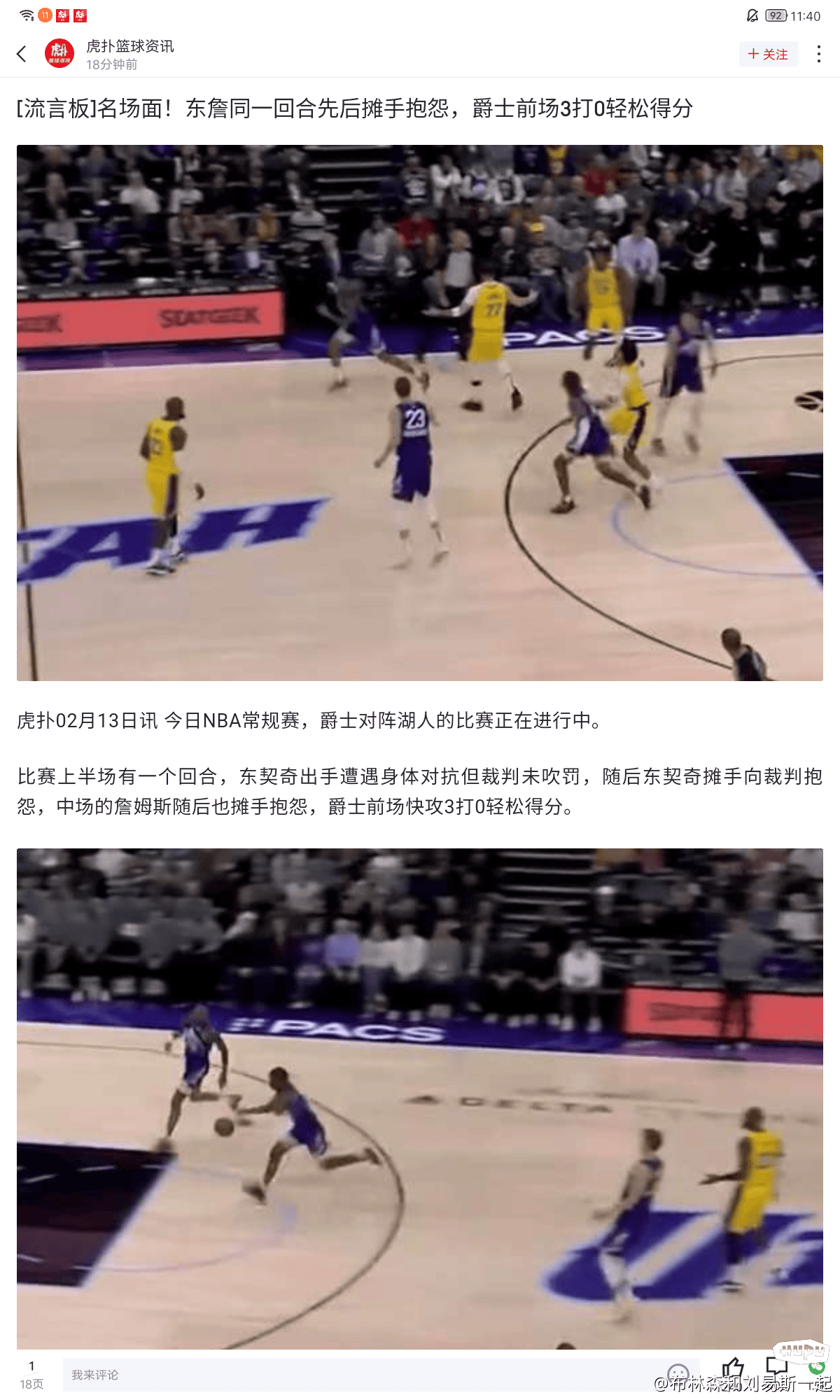Like this post with the thumbs-up icon
Screen dimensions: 840x1400
732,1368
